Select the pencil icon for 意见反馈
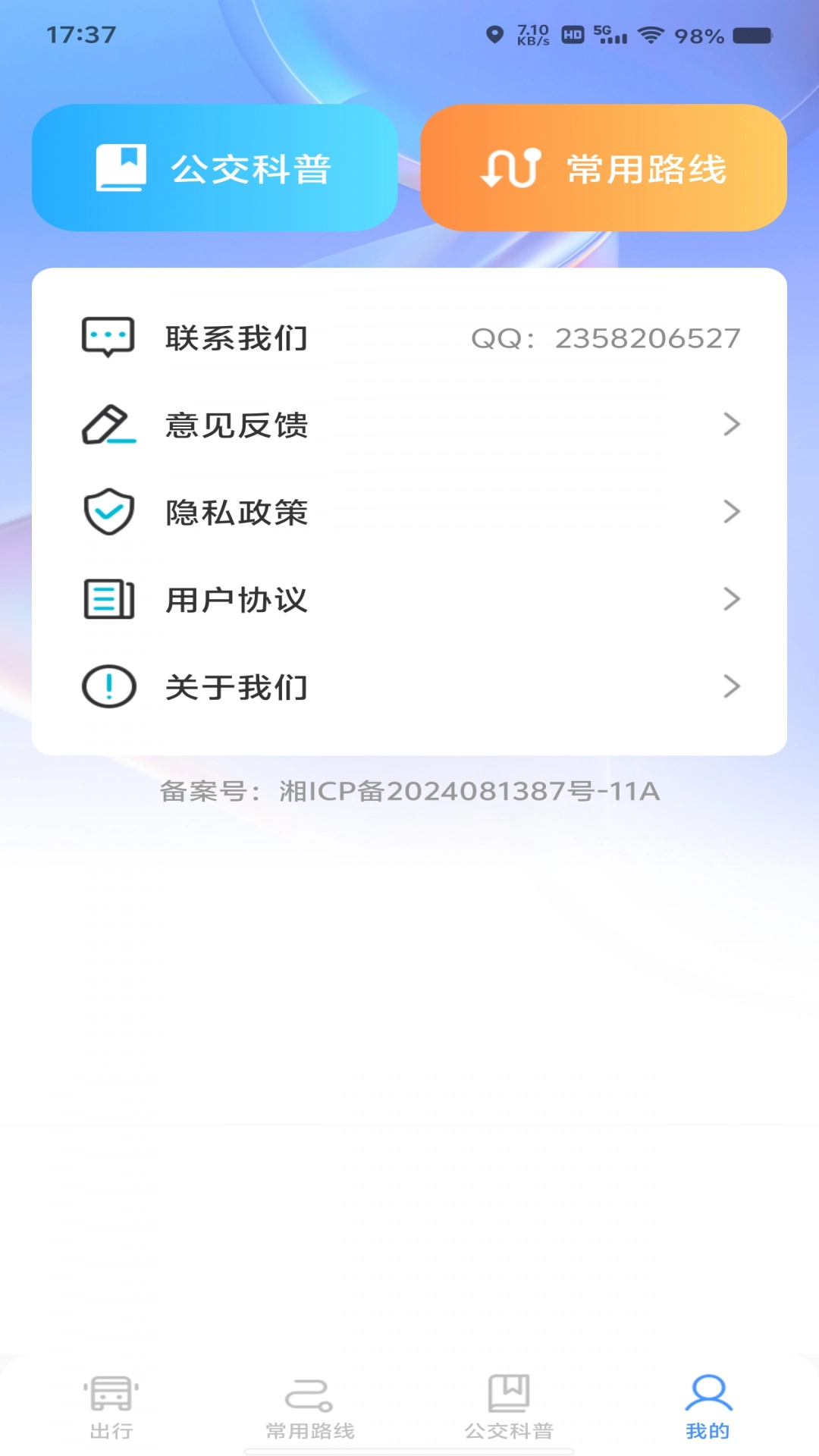Screen dimensions: 819x1456 pos(108,425)
